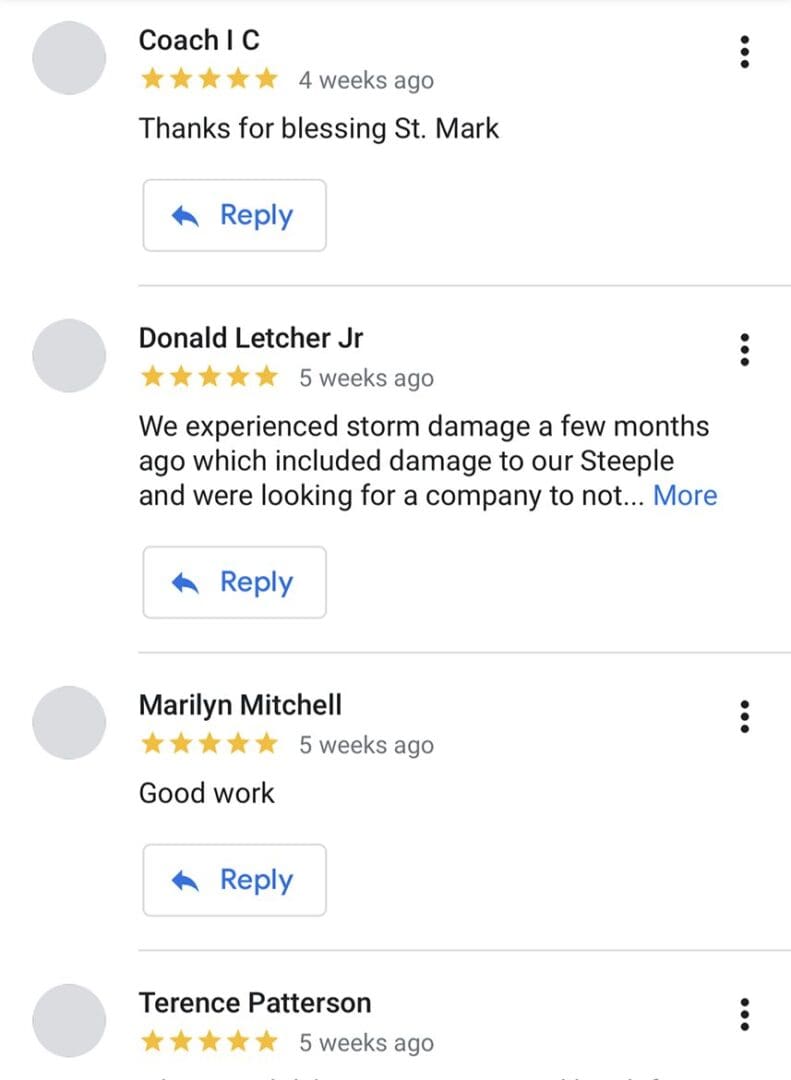Open overflow menu for Coach I C's review
This screenshot has height=1080, width=791.
tap(744, 52)
